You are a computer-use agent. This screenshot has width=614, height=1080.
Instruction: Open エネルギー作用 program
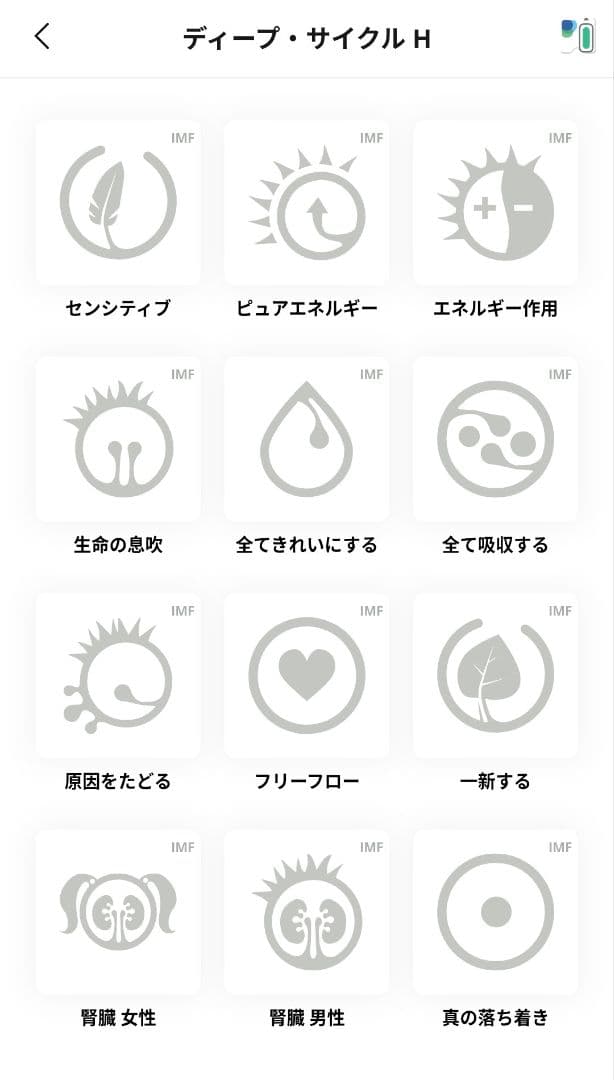point(495,203)
